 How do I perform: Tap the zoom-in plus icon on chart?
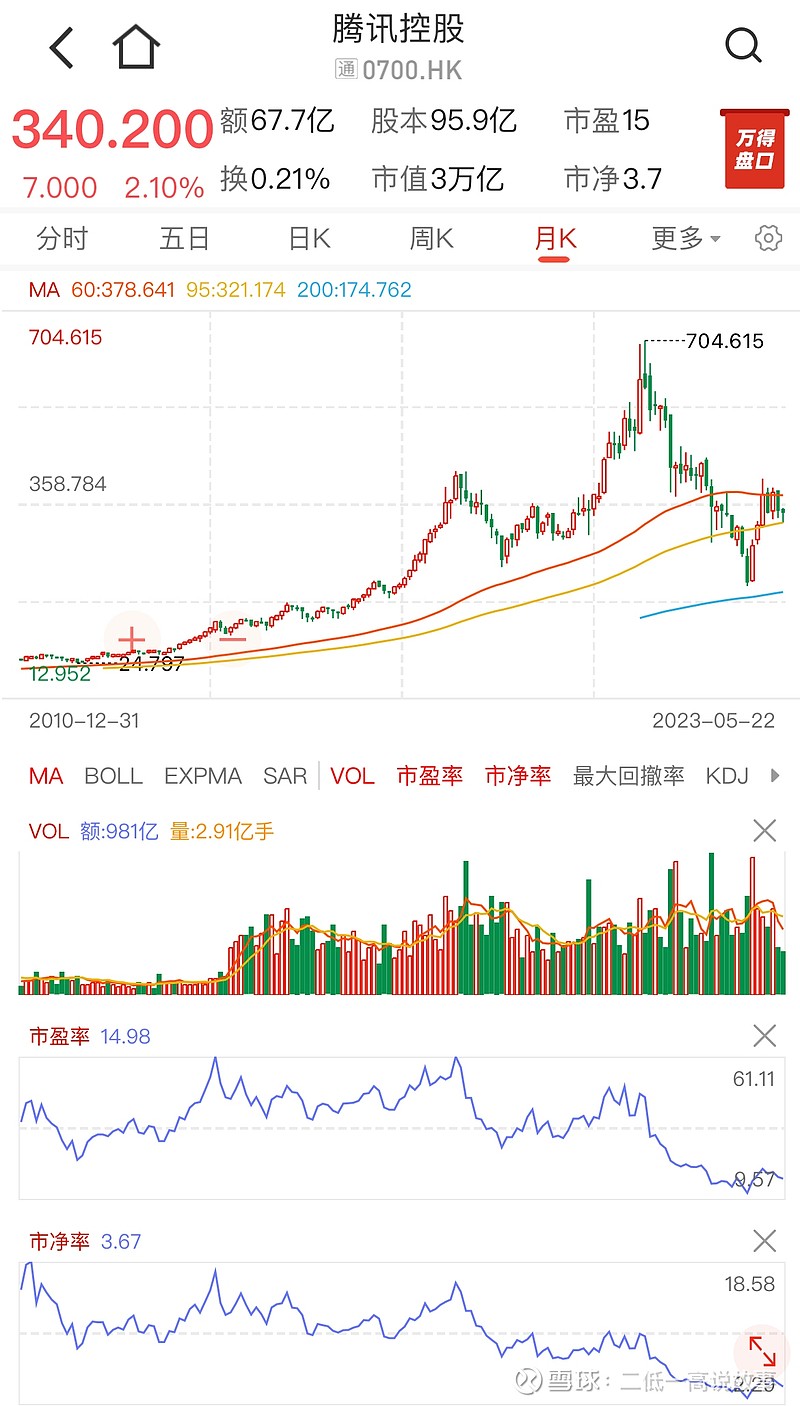(131, 638)
